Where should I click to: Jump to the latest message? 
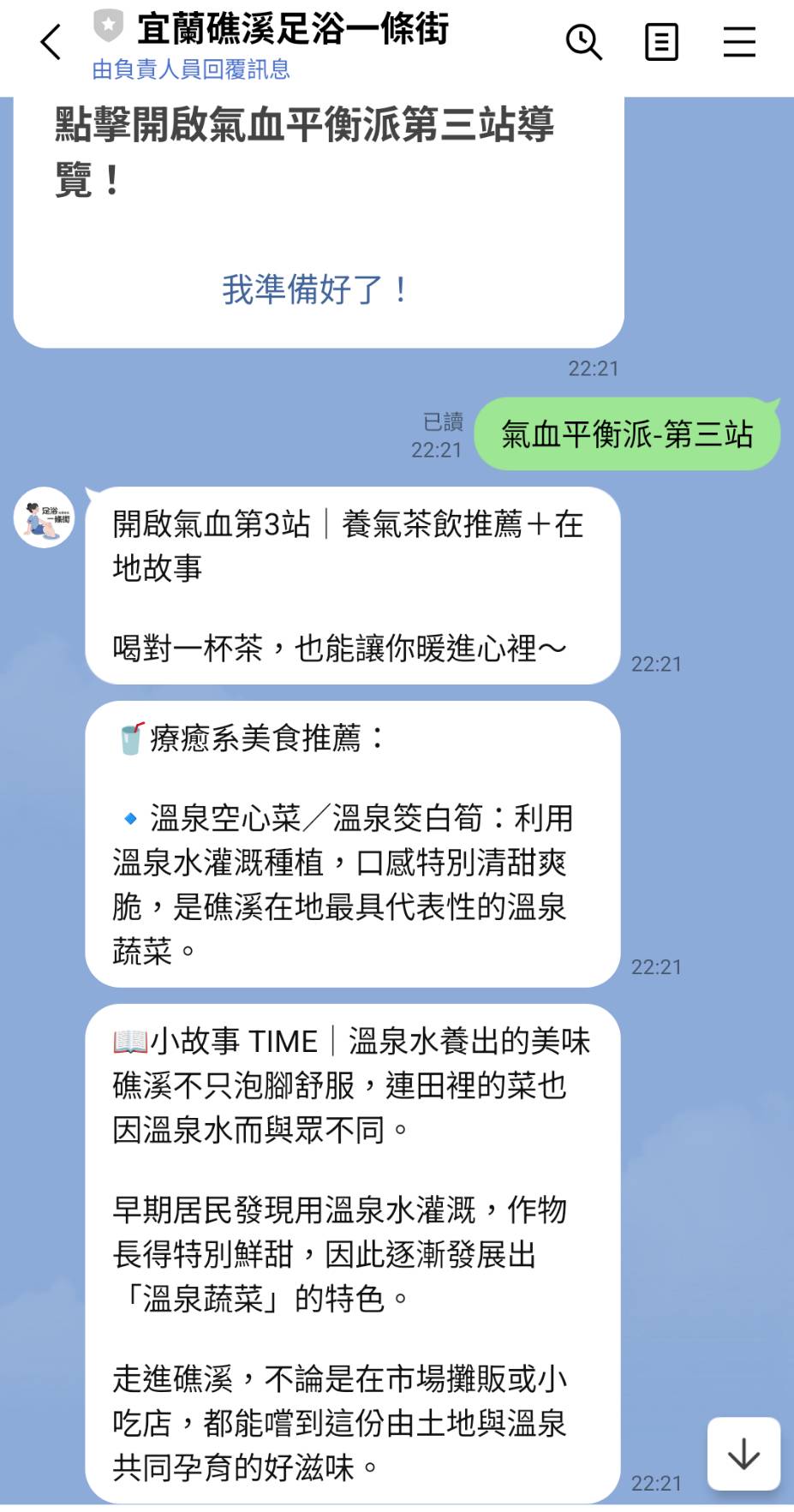coord(743,1454)
